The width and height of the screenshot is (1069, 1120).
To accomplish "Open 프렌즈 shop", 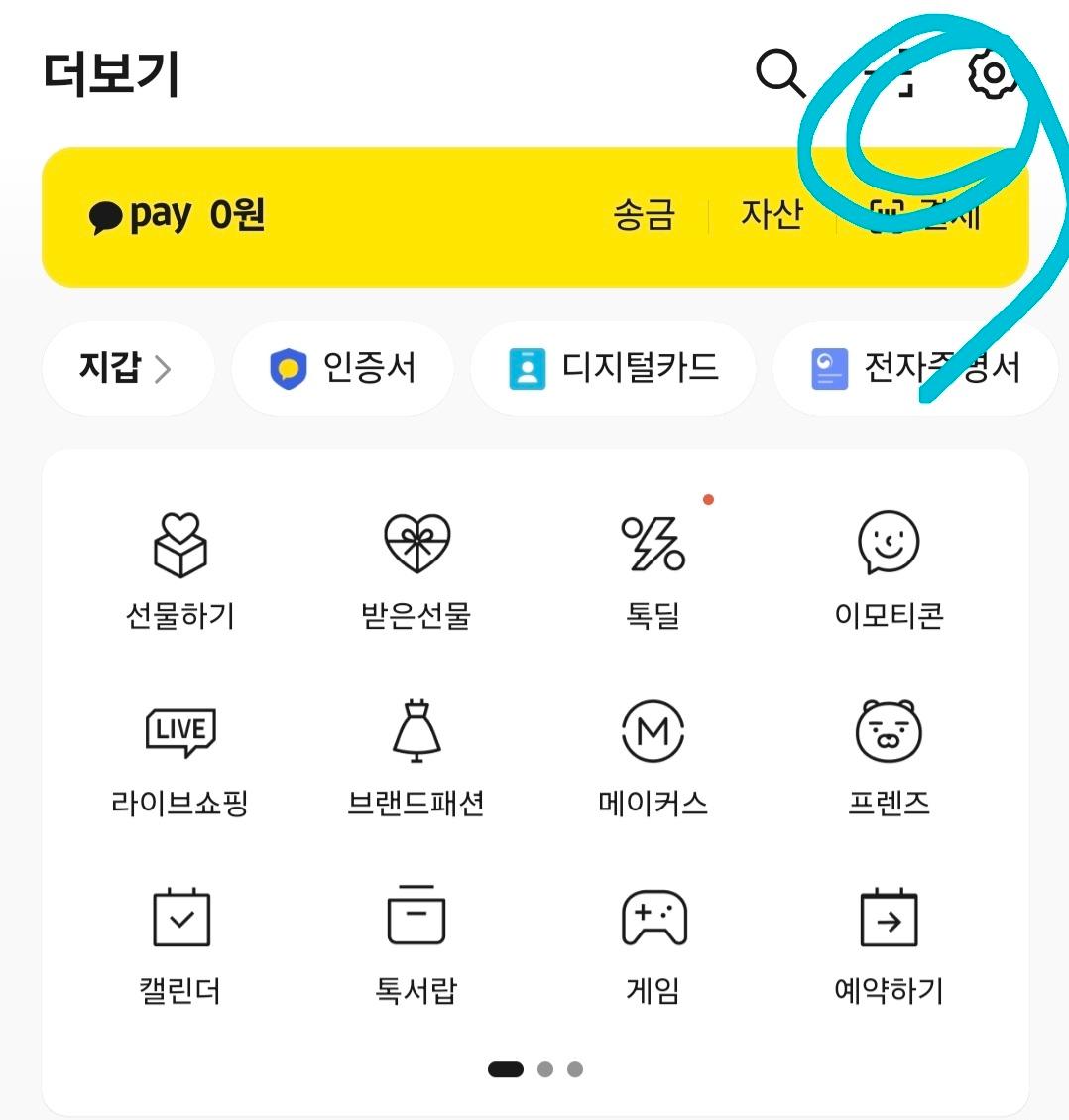I will tap(889, 758).
